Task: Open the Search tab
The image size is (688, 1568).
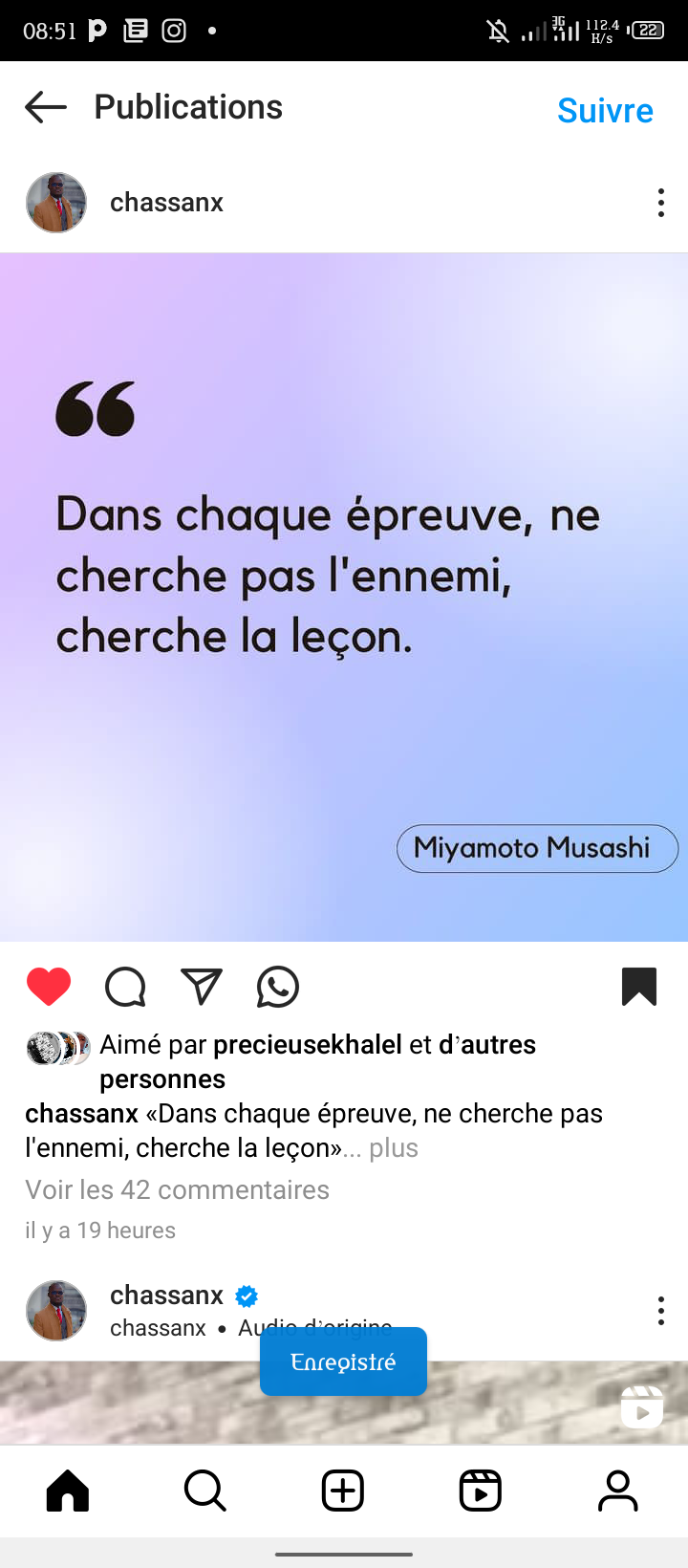Action: [205, 1491]
